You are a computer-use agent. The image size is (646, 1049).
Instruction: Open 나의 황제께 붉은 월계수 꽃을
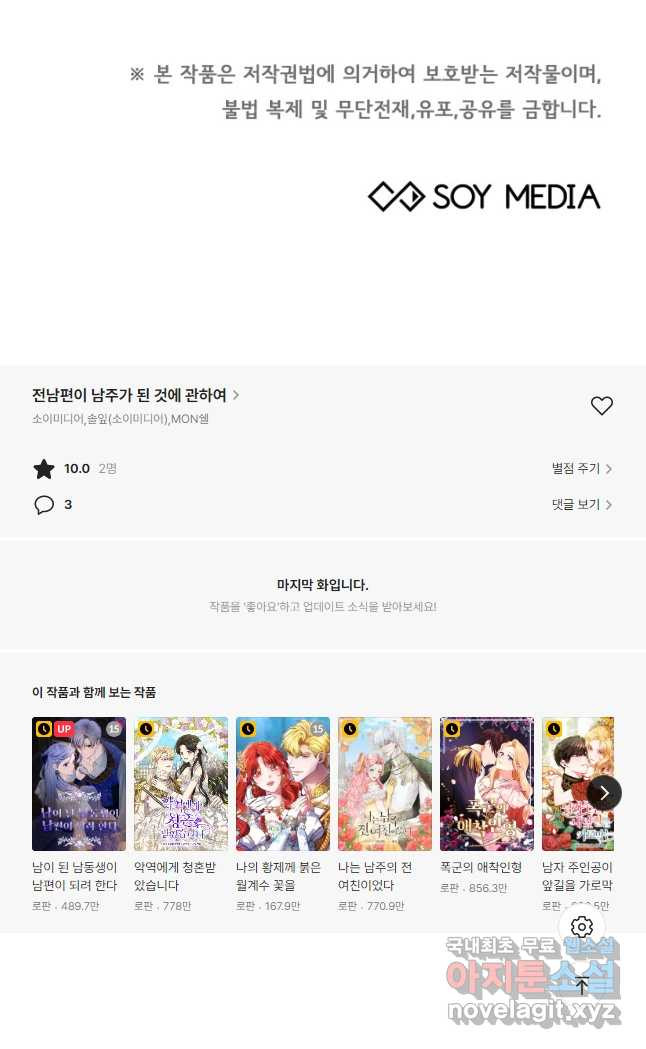[x=283, y=784]
